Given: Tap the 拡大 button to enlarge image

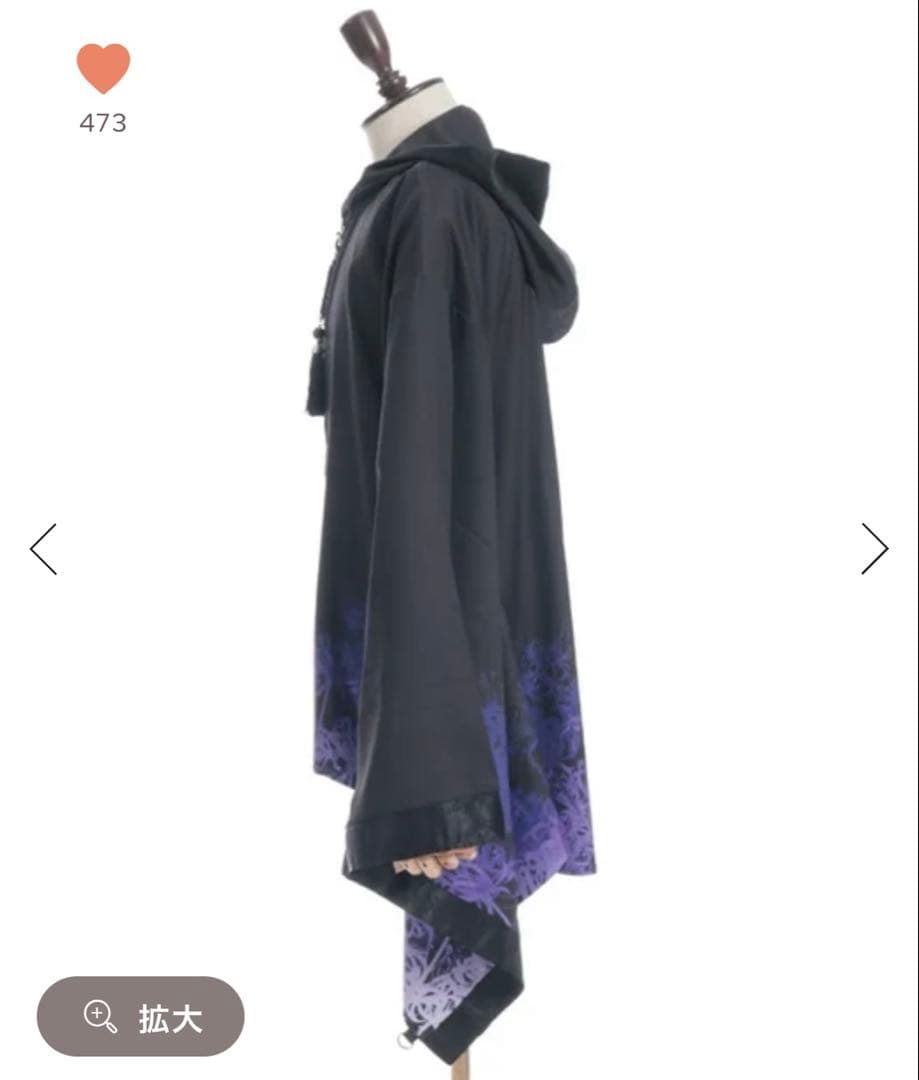Looking at the screenshot, I should (x=141, y=1017).
